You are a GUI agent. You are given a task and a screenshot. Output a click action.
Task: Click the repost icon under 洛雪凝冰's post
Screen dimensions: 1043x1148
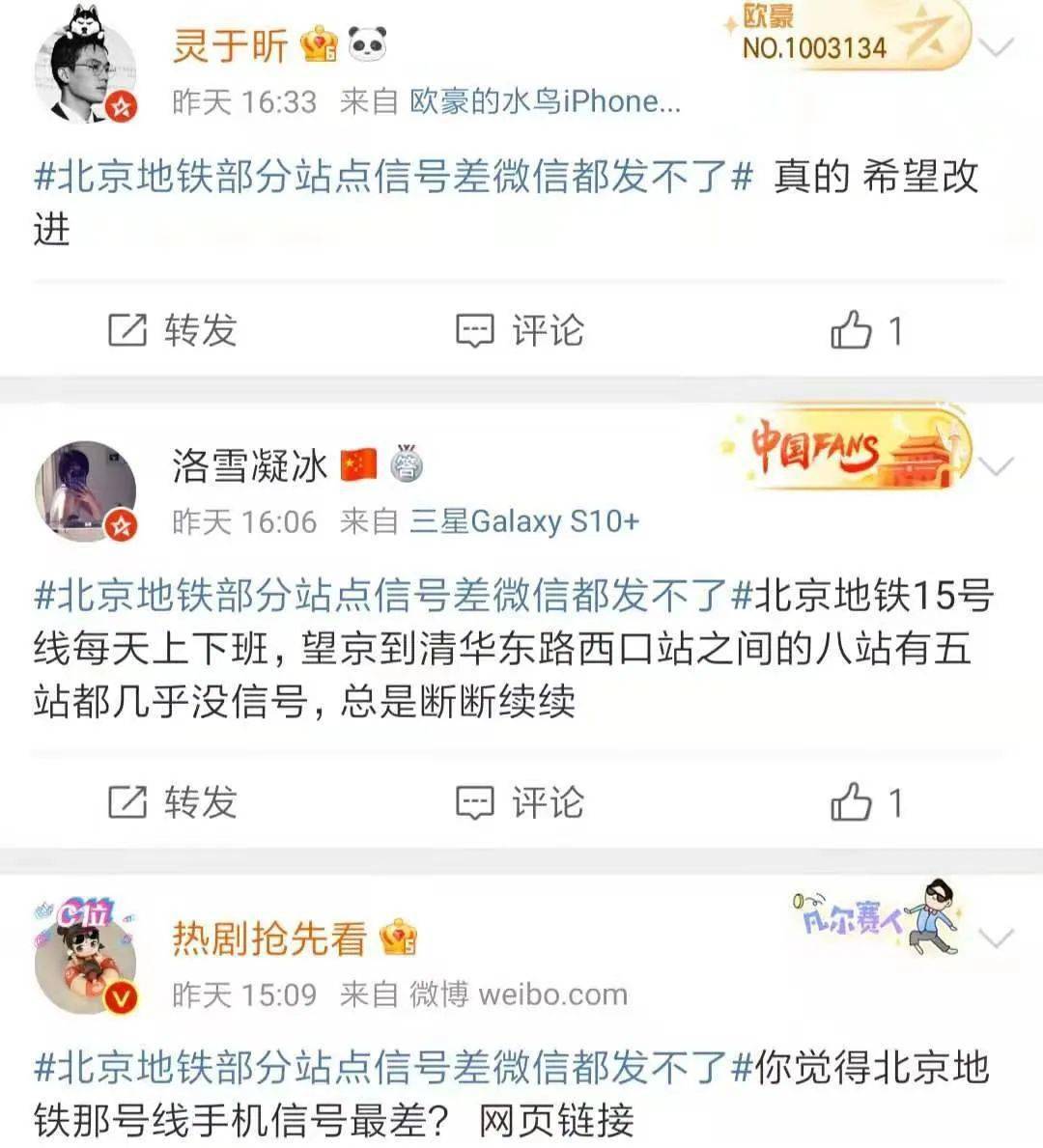(x=126, y=800)
